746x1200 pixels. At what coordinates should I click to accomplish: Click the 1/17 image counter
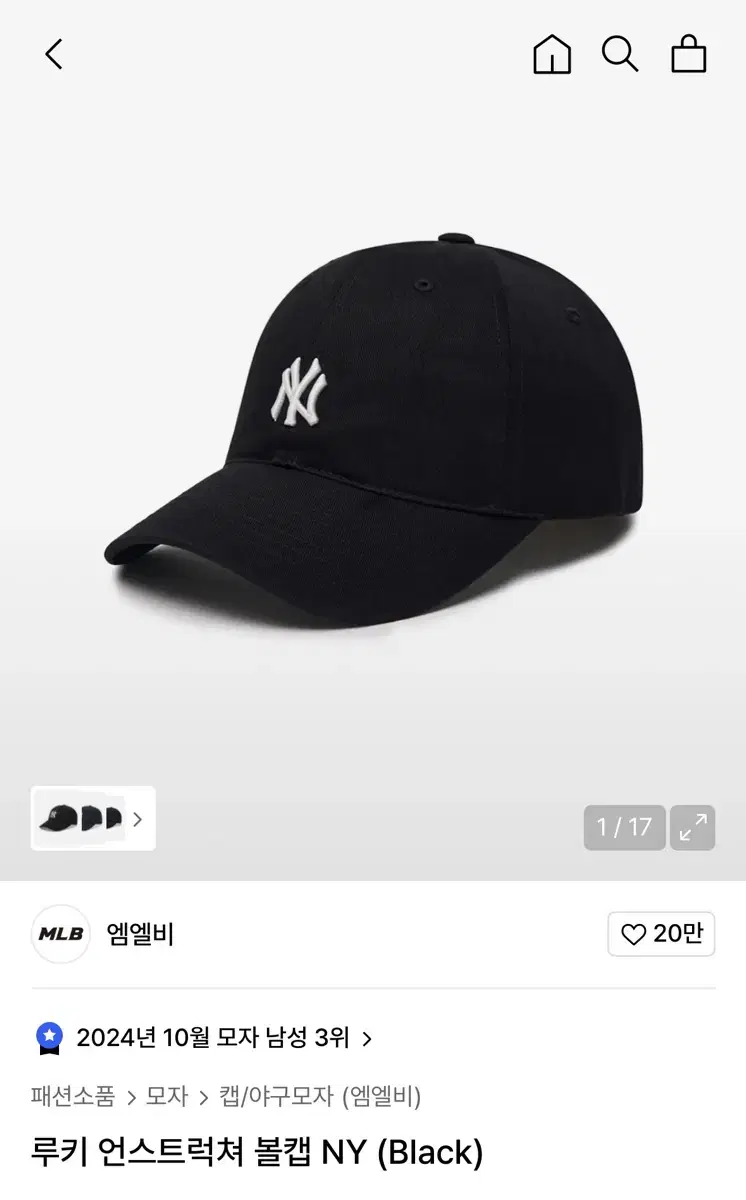(x=624, y=828)
